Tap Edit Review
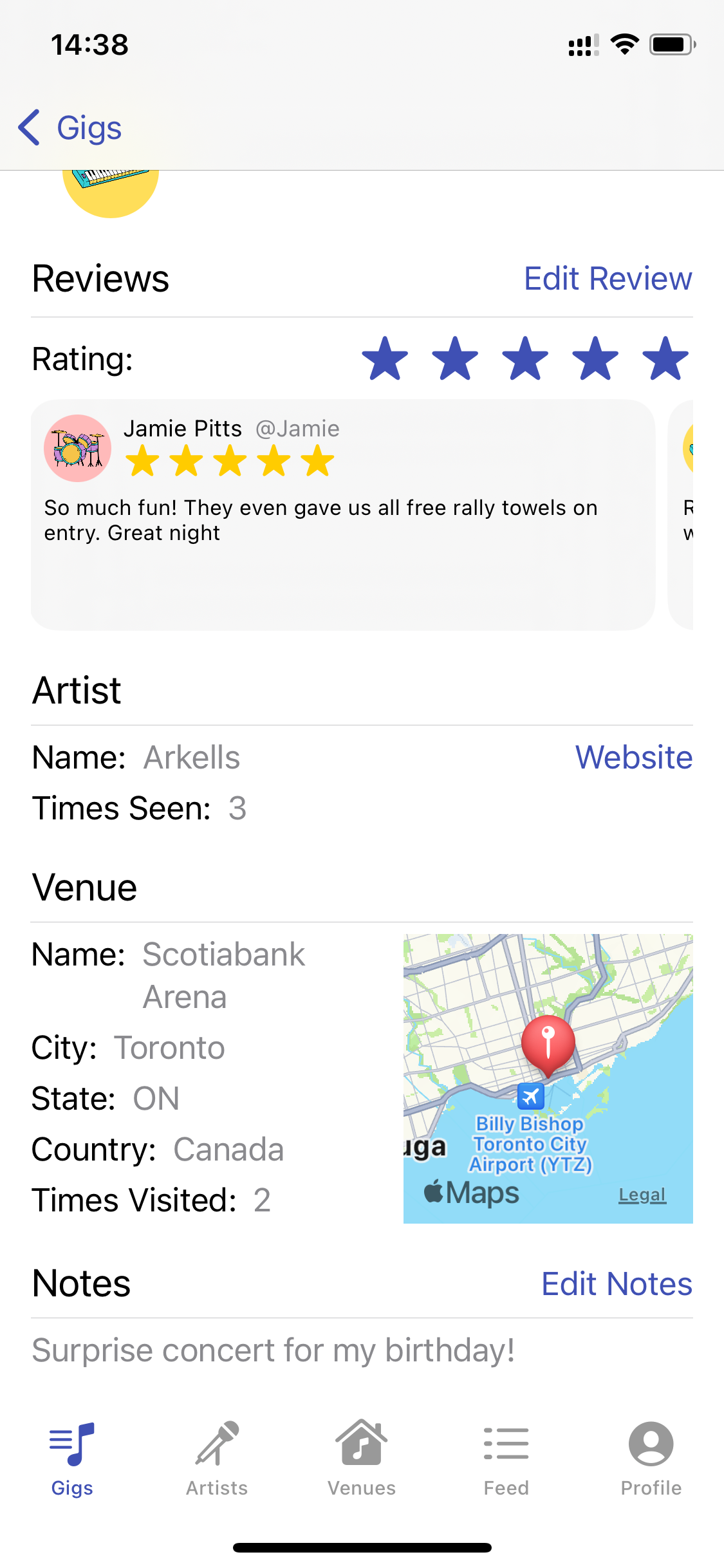The width and height of the screenshot is (724, 1568). (x=608, y=279)
